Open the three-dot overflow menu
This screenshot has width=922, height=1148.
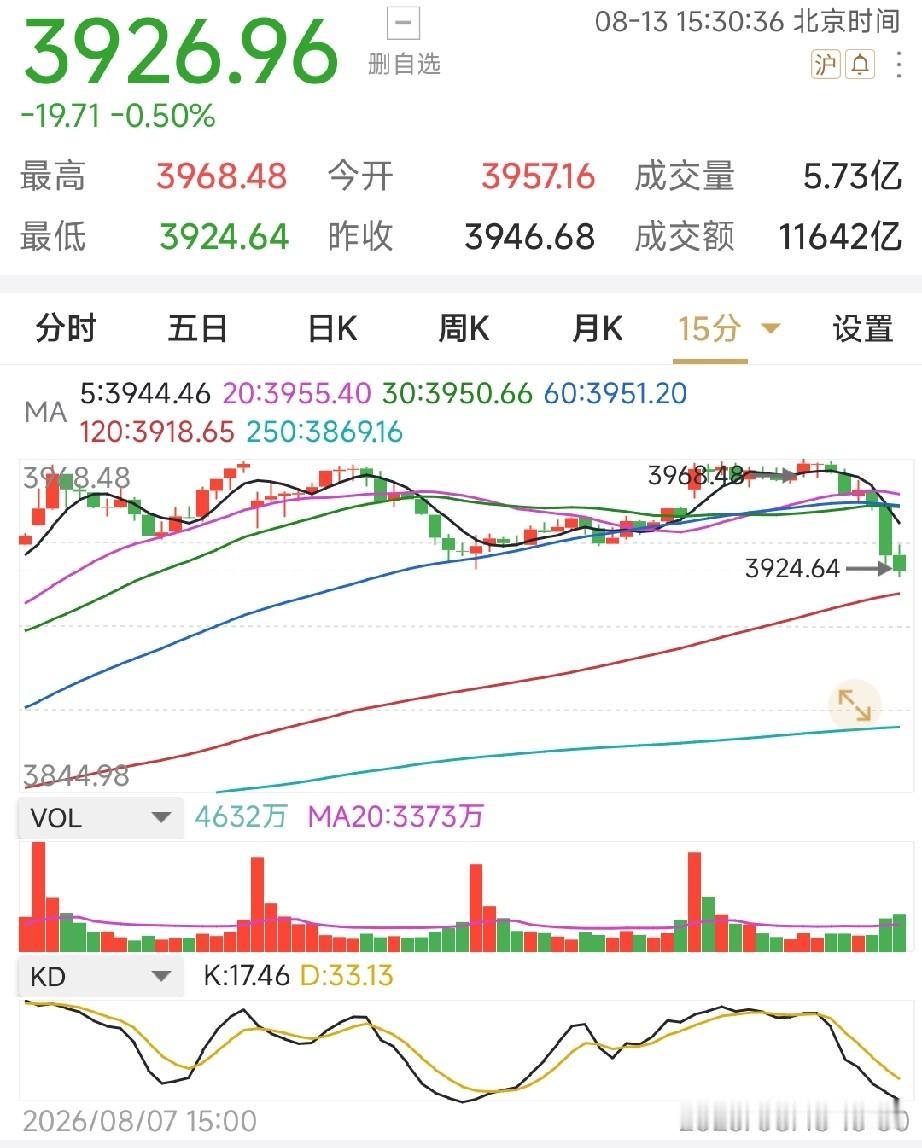click(x=899, y=64)
